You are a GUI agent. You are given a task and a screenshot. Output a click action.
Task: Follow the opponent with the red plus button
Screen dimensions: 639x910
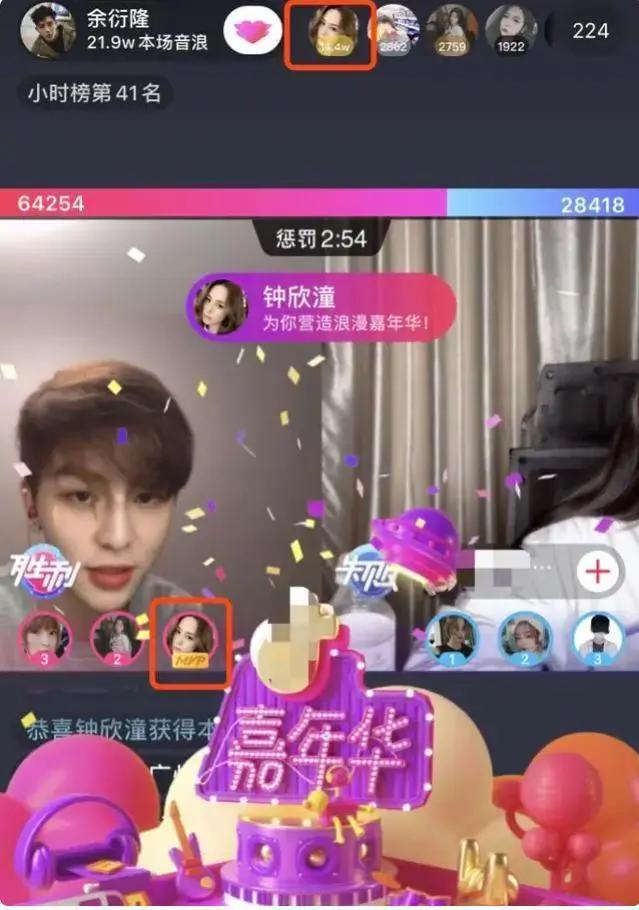[x=597, y=572]
